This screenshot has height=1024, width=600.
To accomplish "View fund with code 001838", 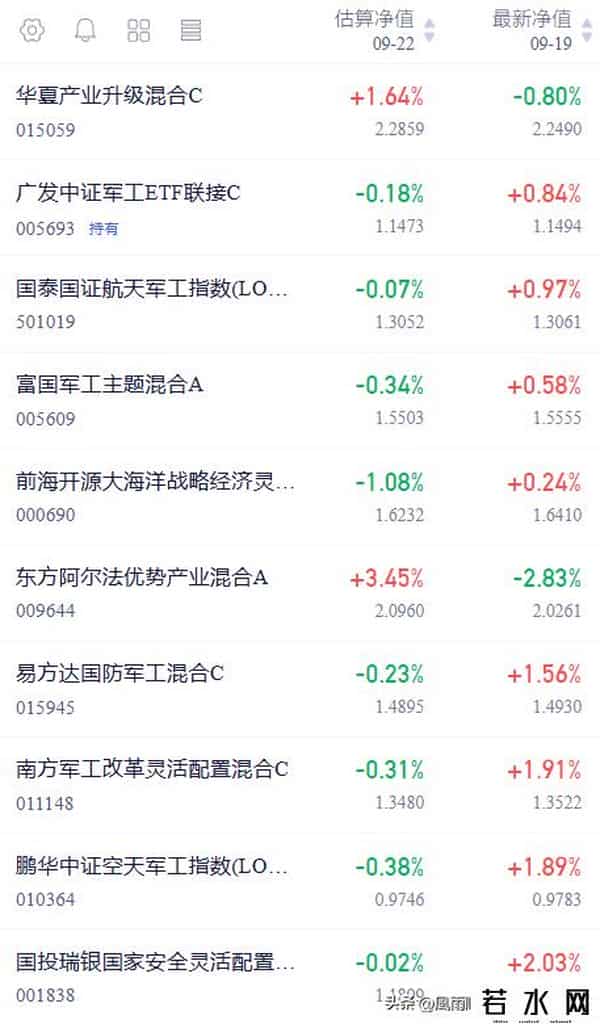I will click(x=46, y=996).
